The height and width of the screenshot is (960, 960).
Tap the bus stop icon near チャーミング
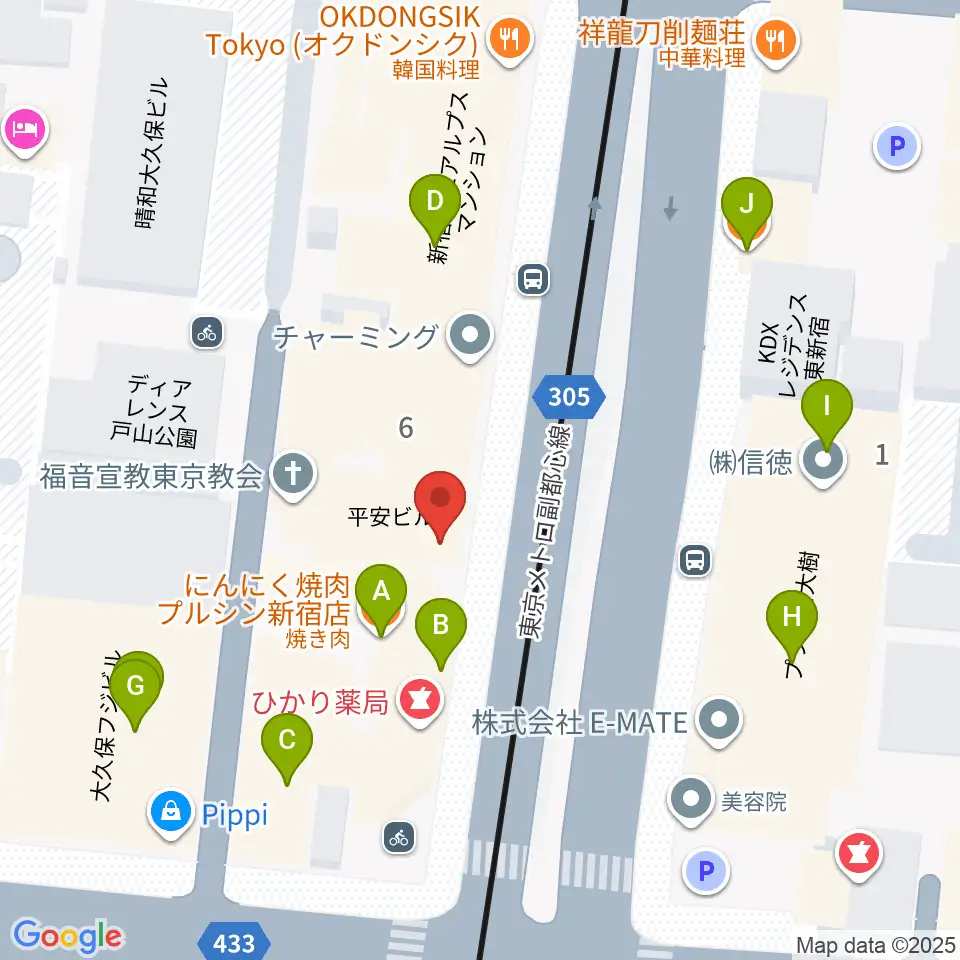click(x=533, y=280)
